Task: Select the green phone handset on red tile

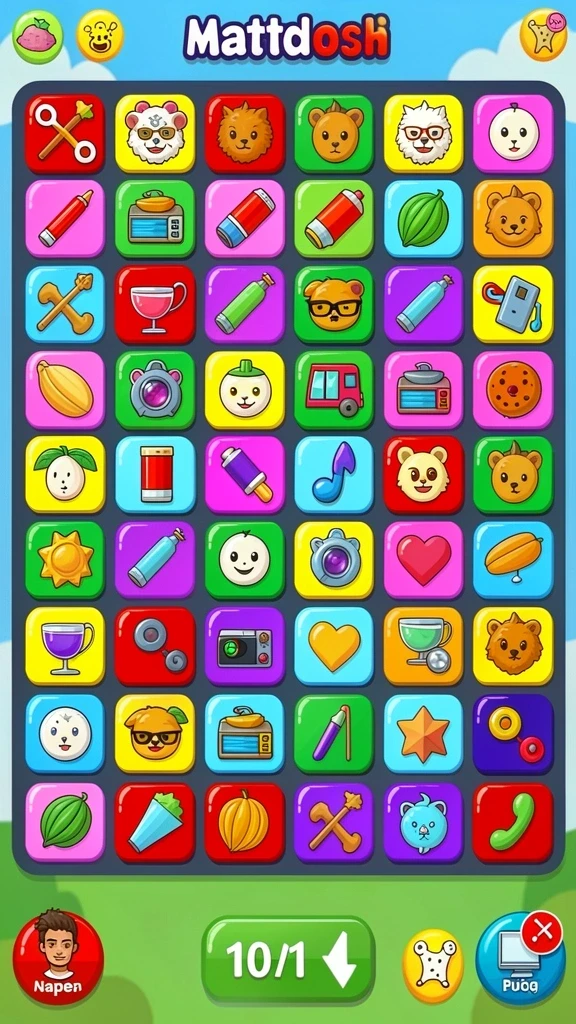Action: click(513, 822)
